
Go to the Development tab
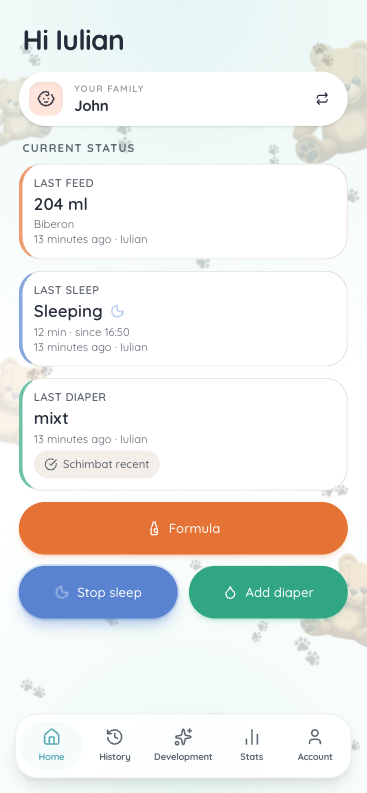(x=183, y=745)
